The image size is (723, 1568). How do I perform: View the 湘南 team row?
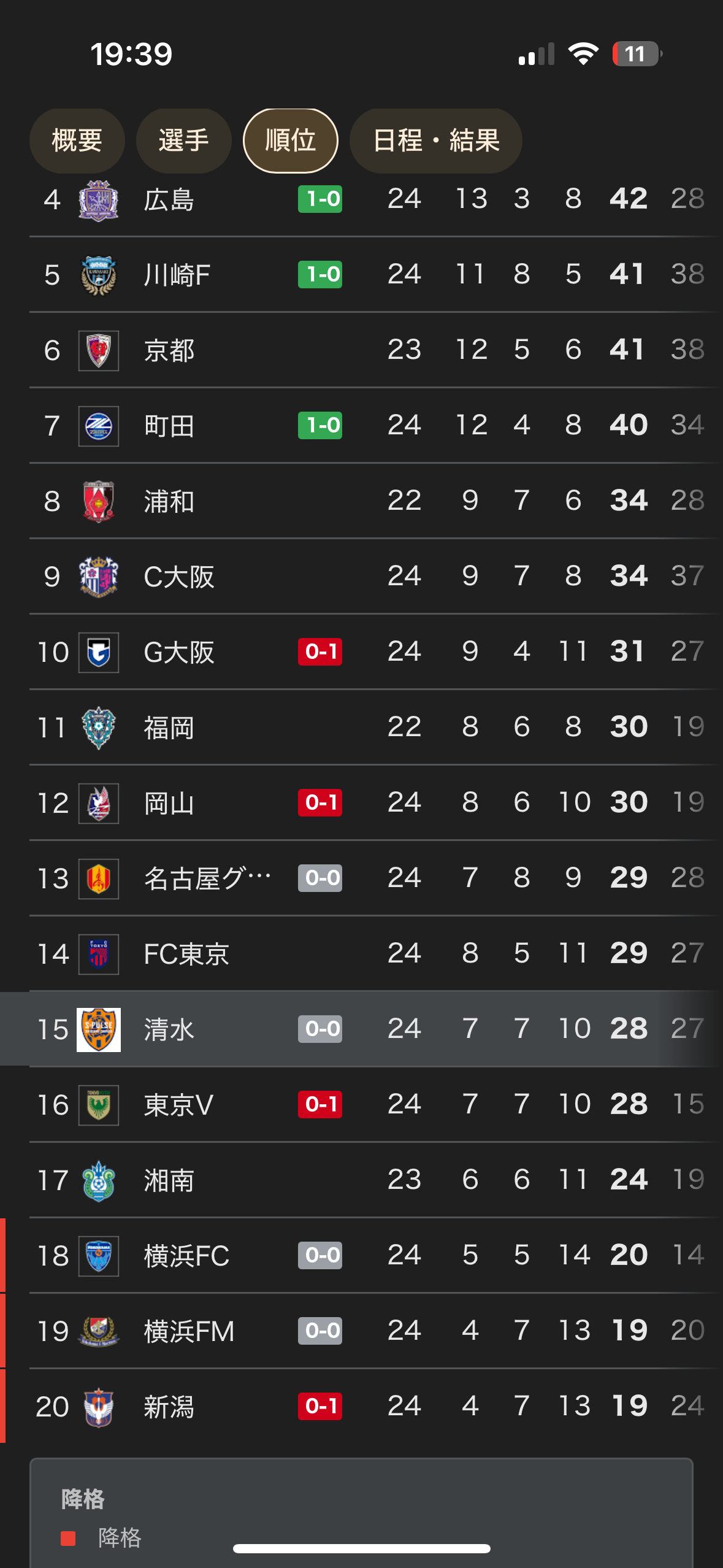(362, 1180)
